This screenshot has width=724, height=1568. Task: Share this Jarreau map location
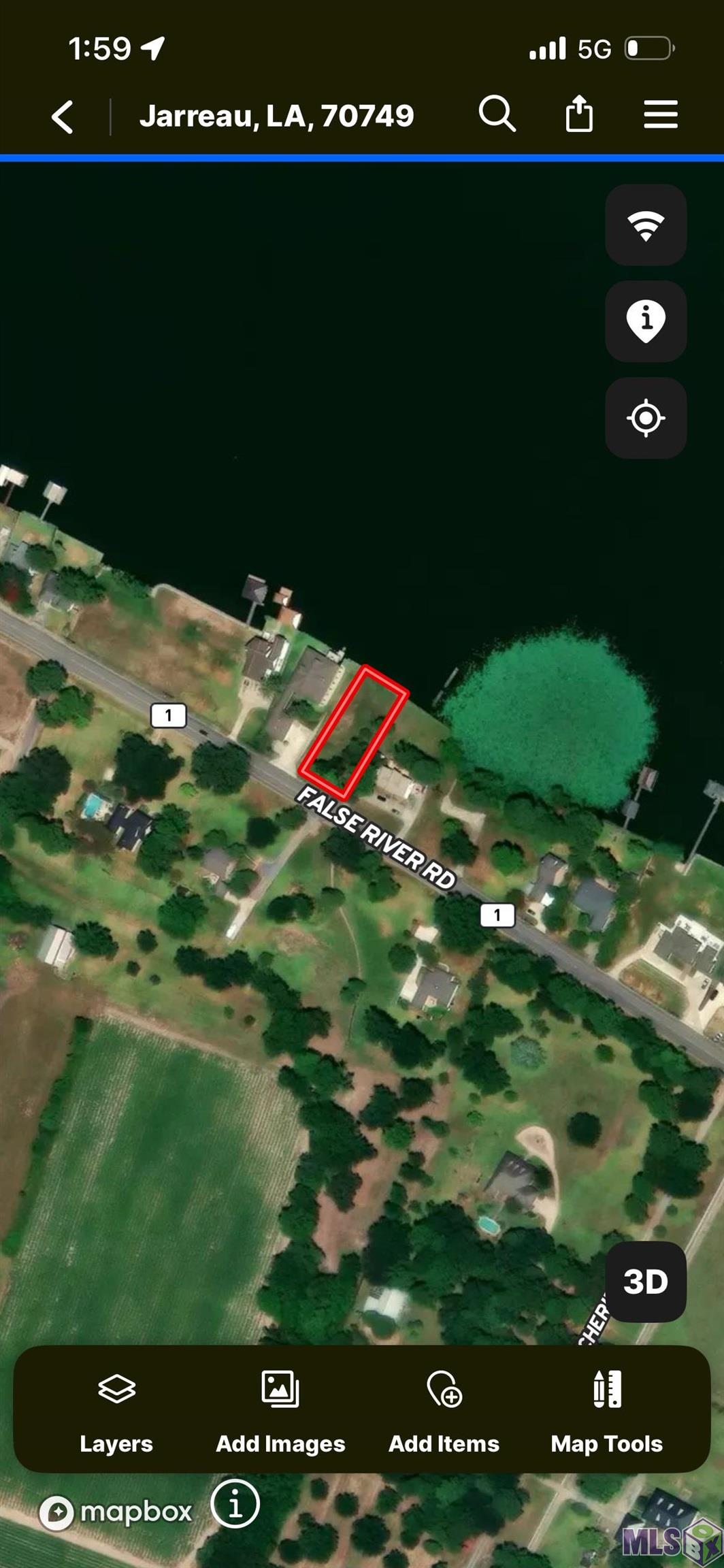[x=579, y=114]
